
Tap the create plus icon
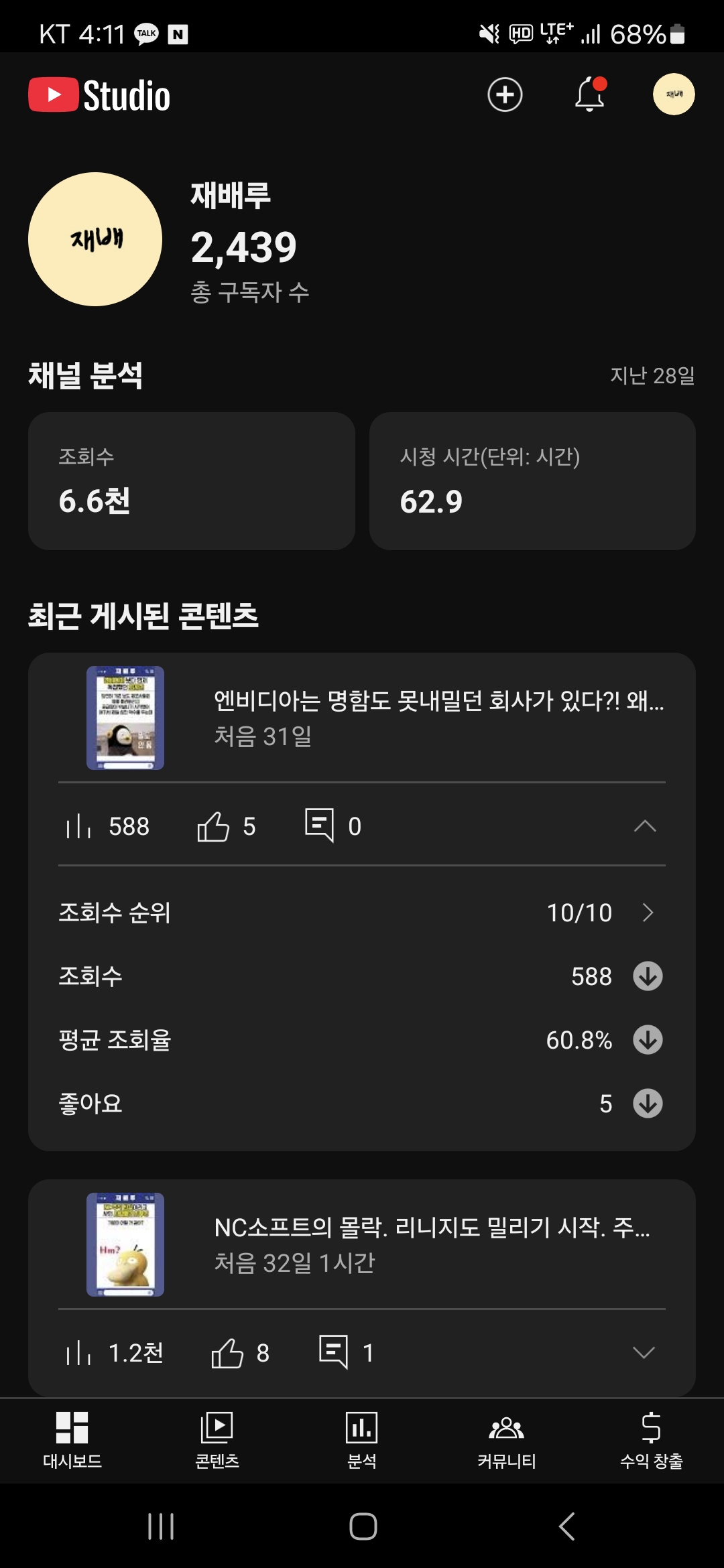(x=505, y=94)
